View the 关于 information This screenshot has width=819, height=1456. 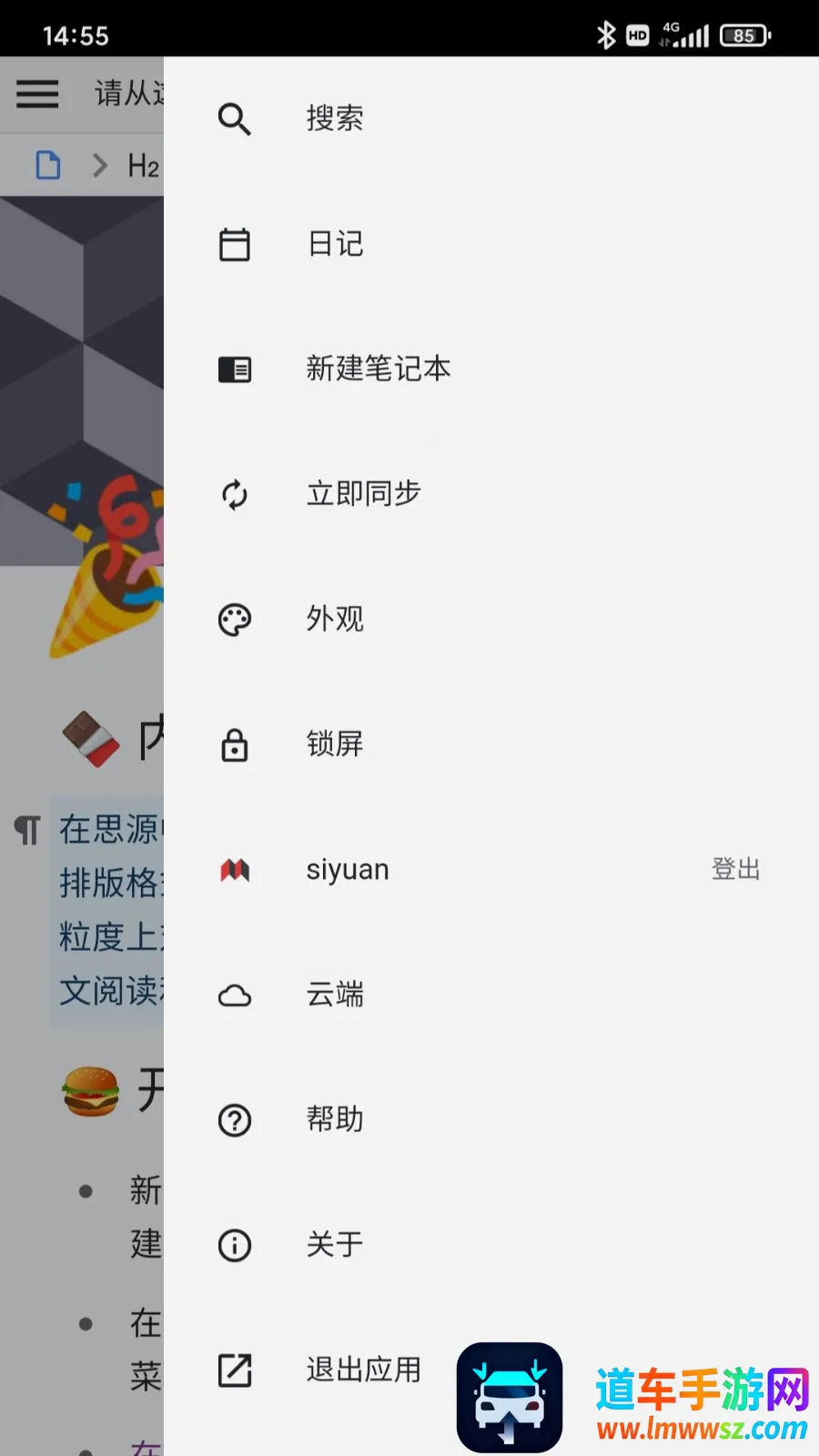tap(334, 1245)
